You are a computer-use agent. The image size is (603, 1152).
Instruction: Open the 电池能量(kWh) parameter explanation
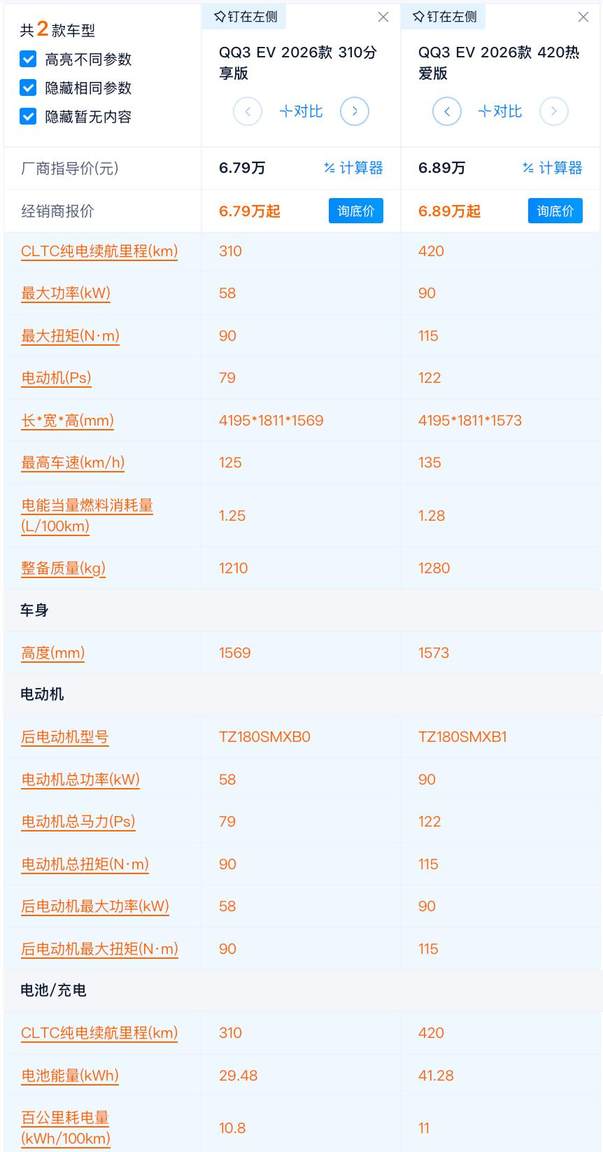pos(70,1076)
